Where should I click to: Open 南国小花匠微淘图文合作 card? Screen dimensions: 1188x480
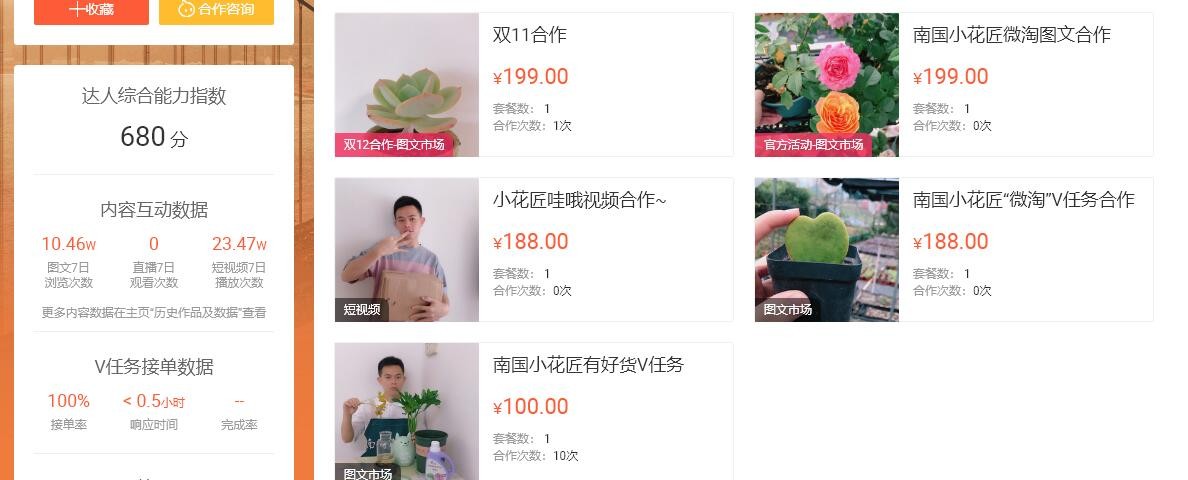coord(1011,36)
